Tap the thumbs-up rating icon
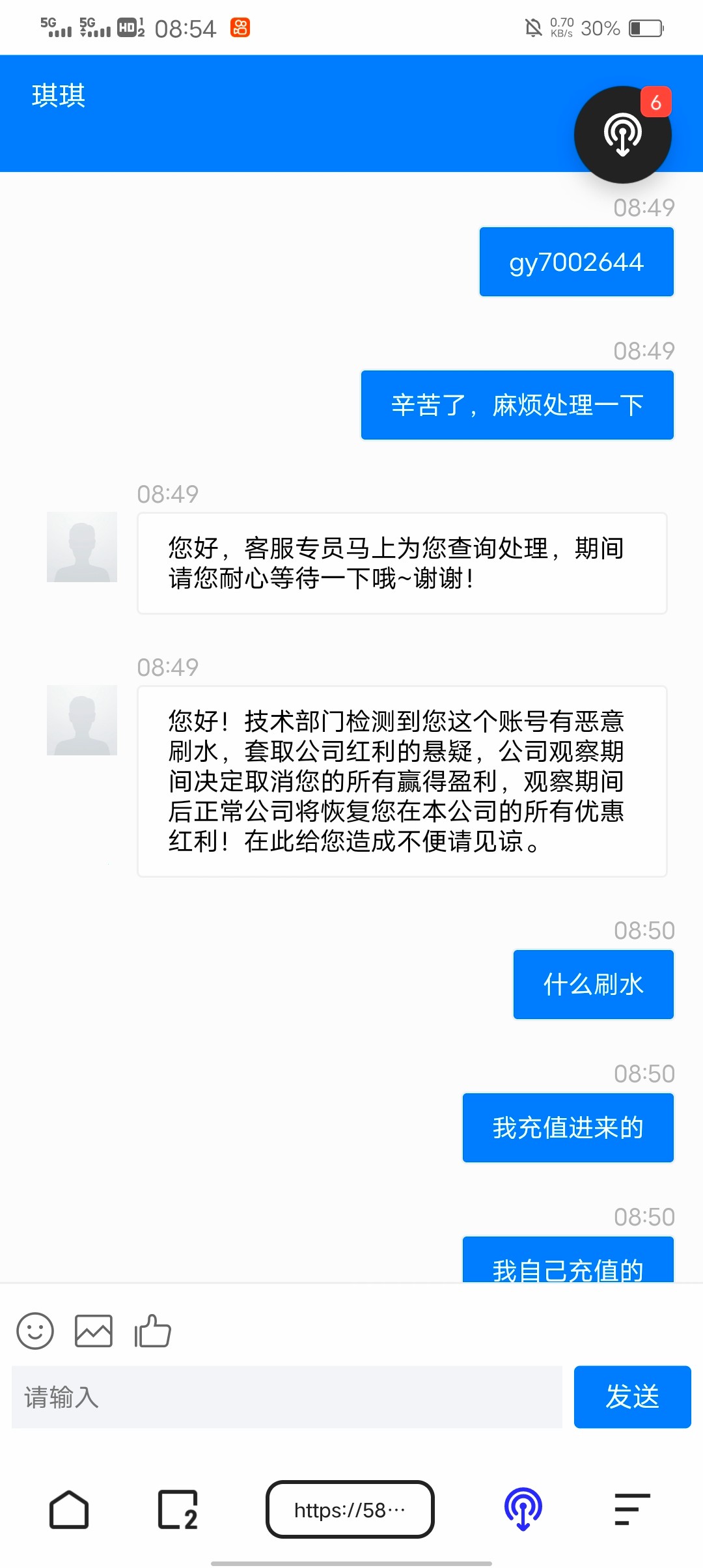This screenshot has width=703, height=1568. pyautogui.click(x=152, y=1330)
